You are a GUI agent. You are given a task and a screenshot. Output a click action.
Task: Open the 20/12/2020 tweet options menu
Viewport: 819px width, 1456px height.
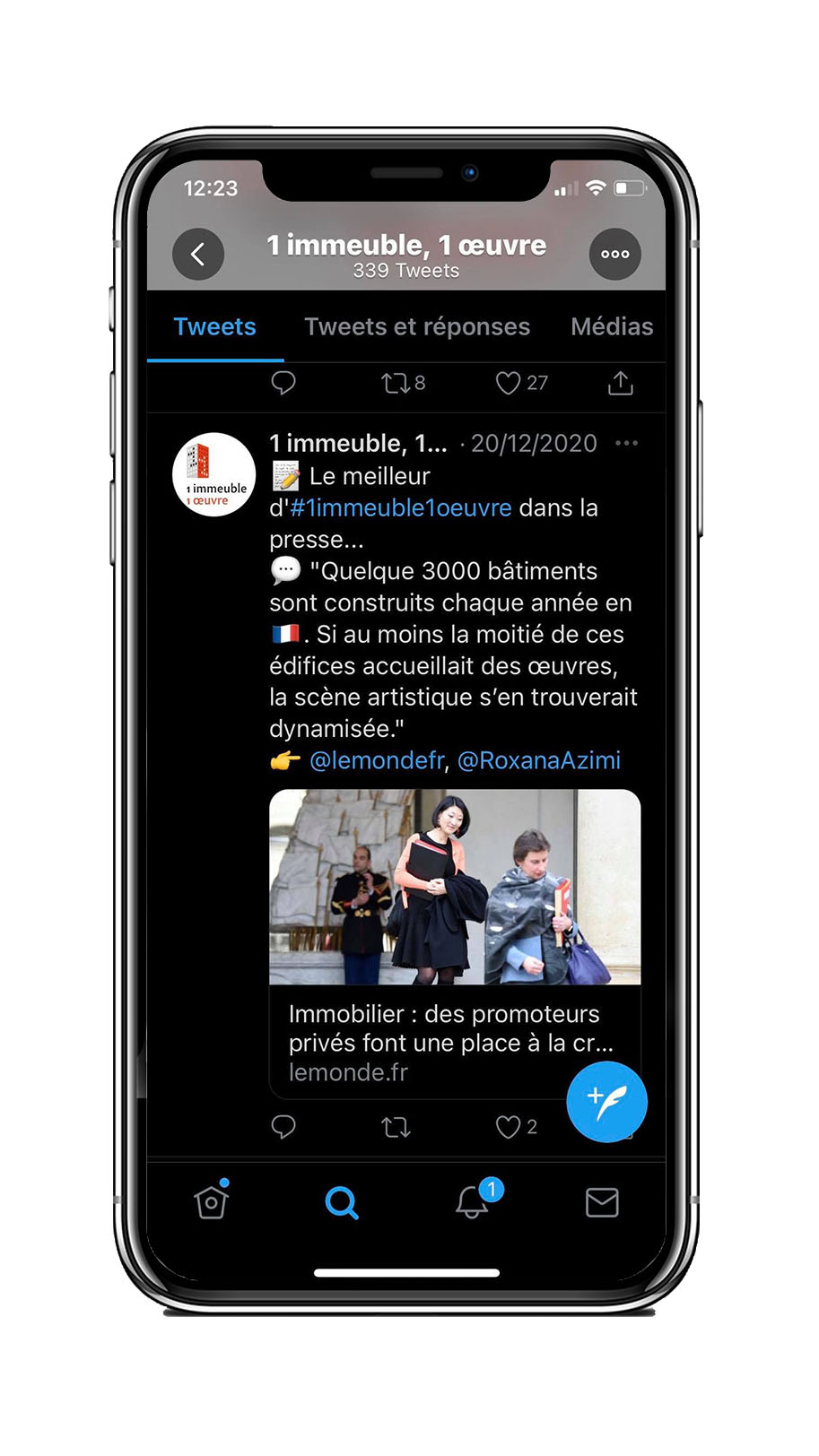coord(627,443)
